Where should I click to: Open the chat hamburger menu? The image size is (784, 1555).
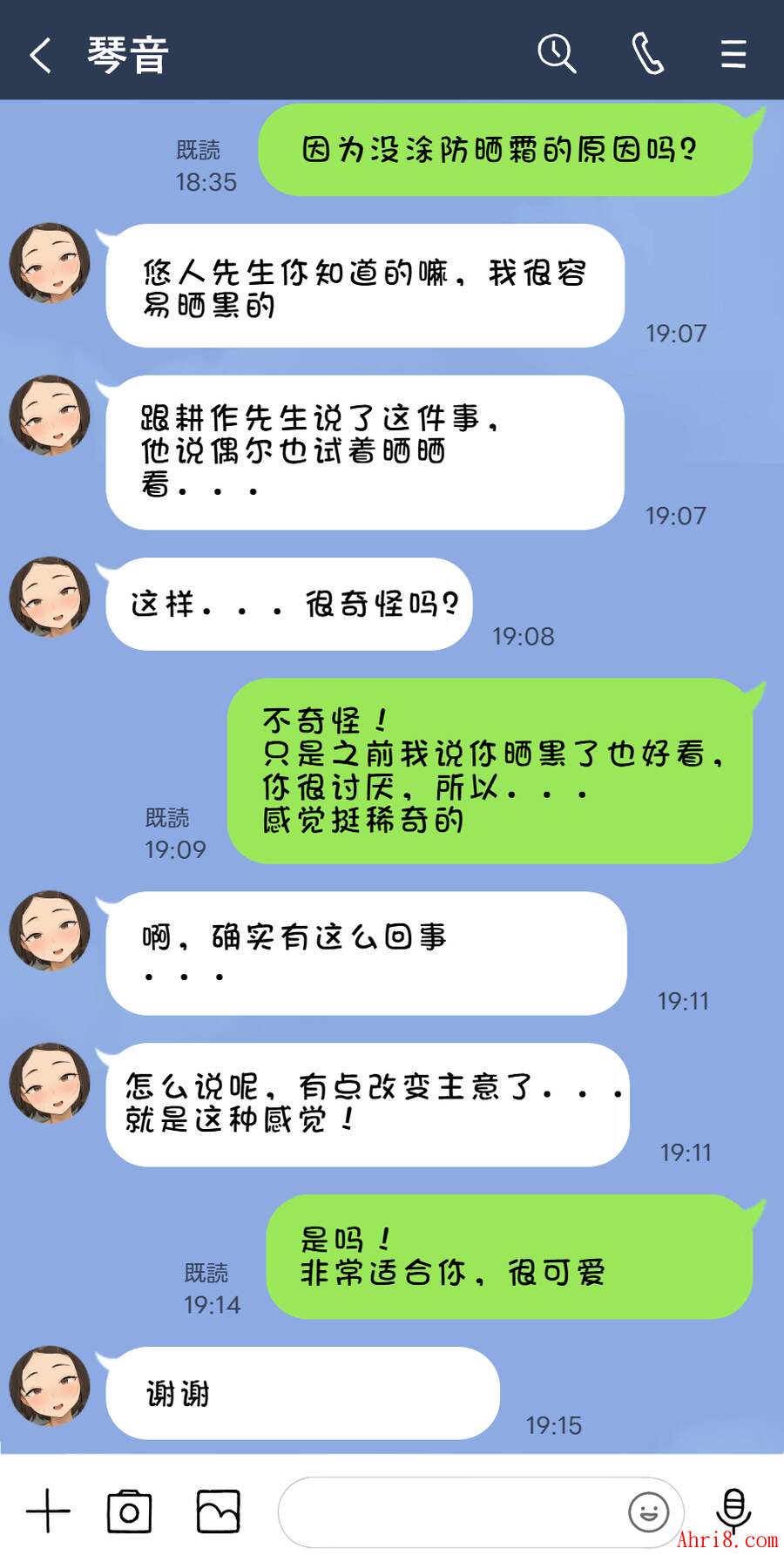733,54
